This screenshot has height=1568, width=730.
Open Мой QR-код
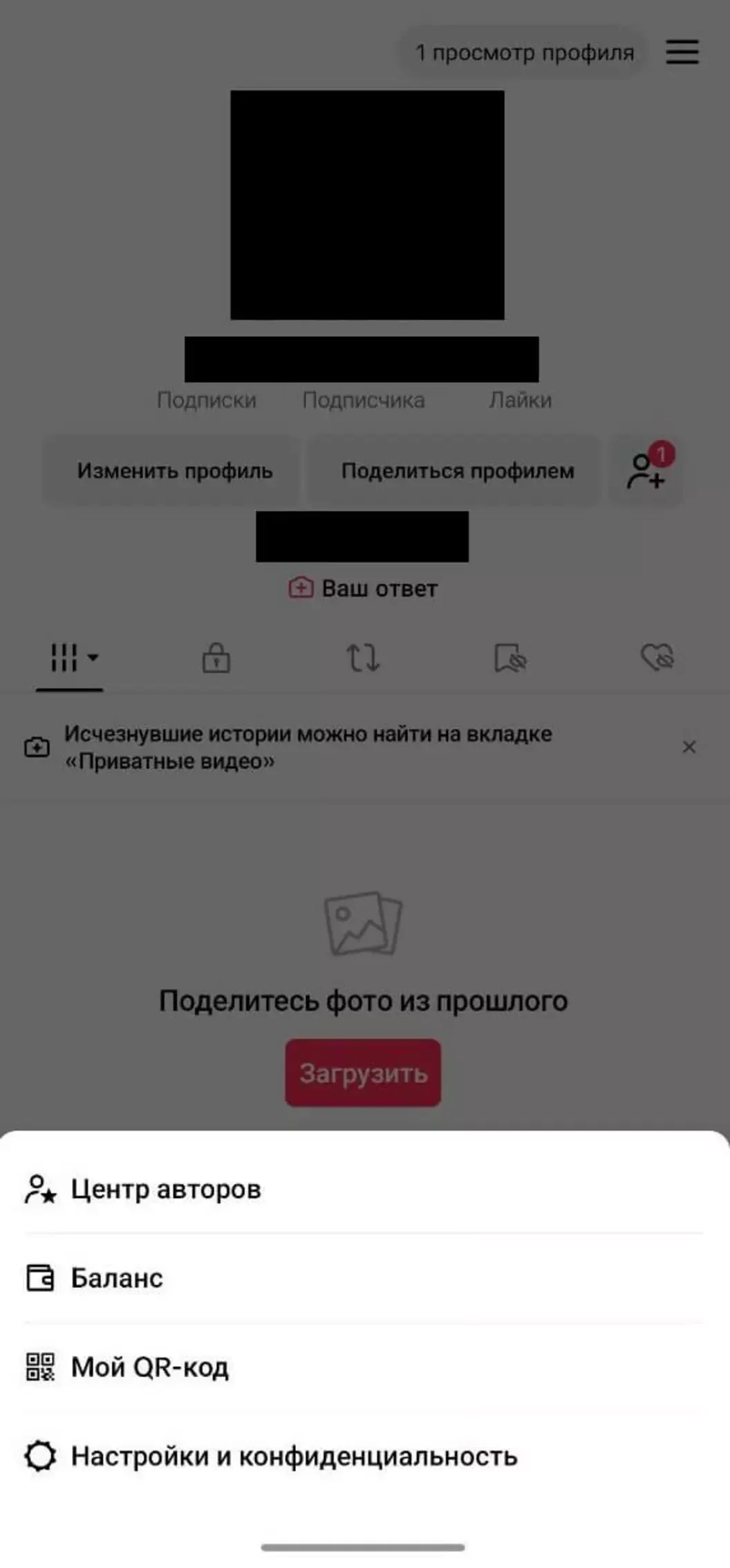149,1367
